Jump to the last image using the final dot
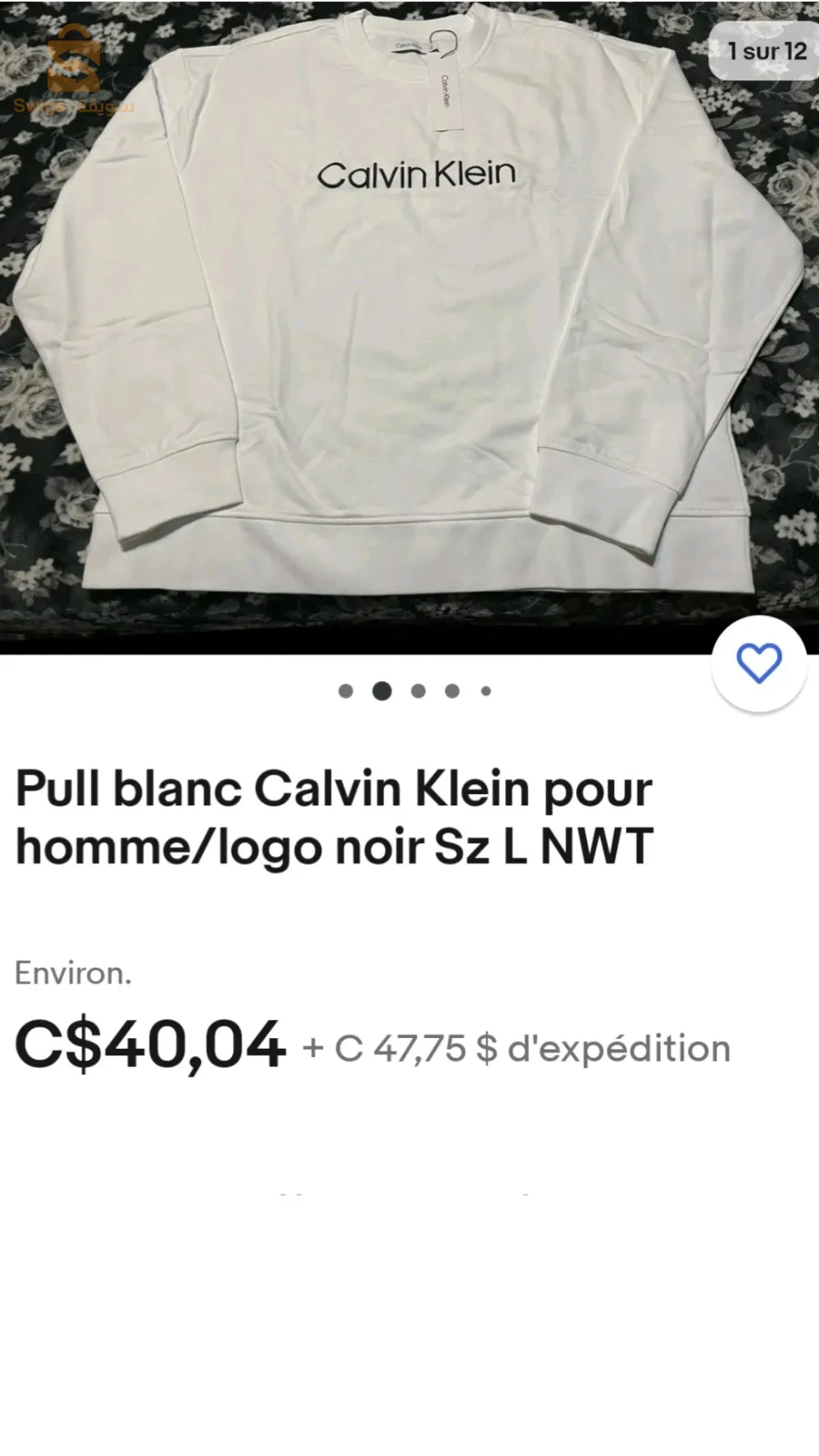 coord(486,691)
